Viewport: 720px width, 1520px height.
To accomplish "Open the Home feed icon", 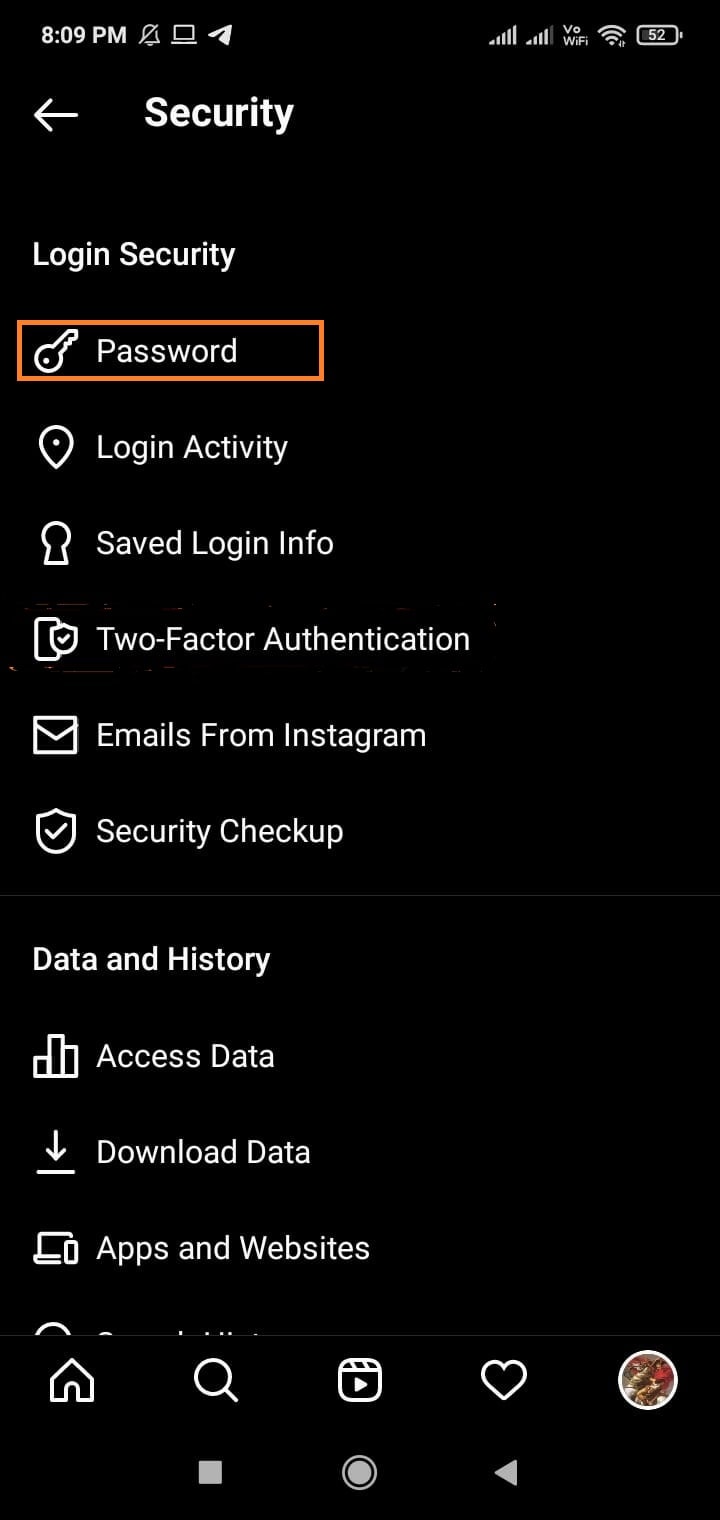I will (x=72, y=1380).
